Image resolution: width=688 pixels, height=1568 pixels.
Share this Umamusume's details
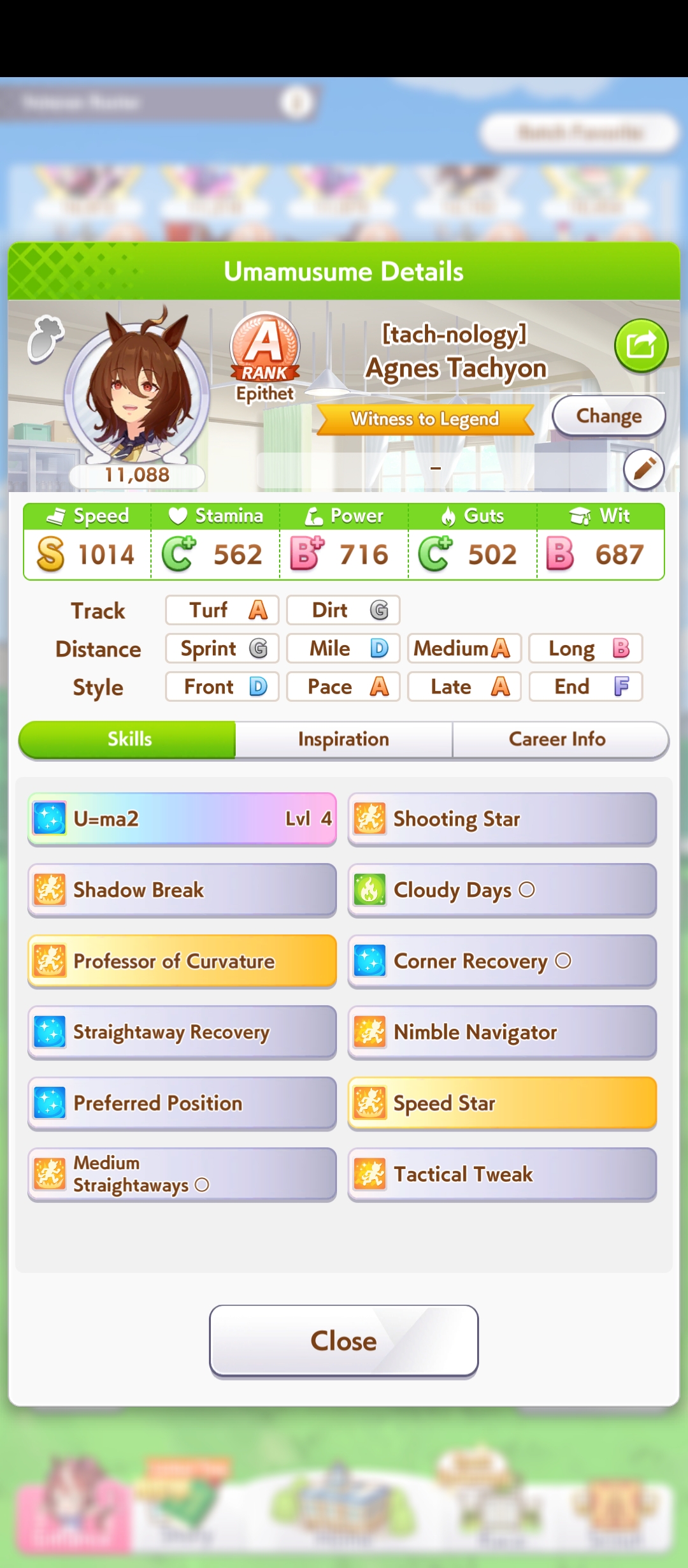(641, 345)
